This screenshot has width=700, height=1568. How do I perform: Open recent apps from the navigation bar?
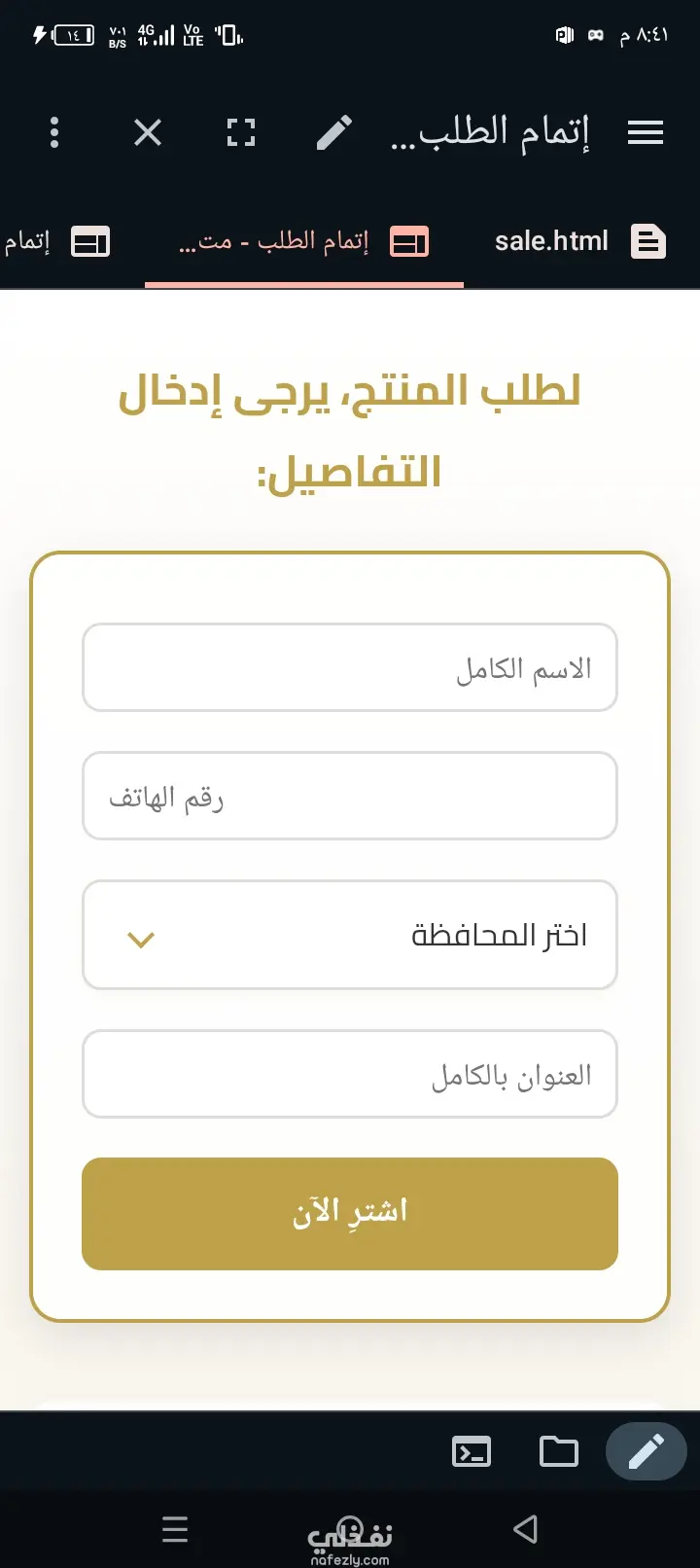[x=175, y=1529]
